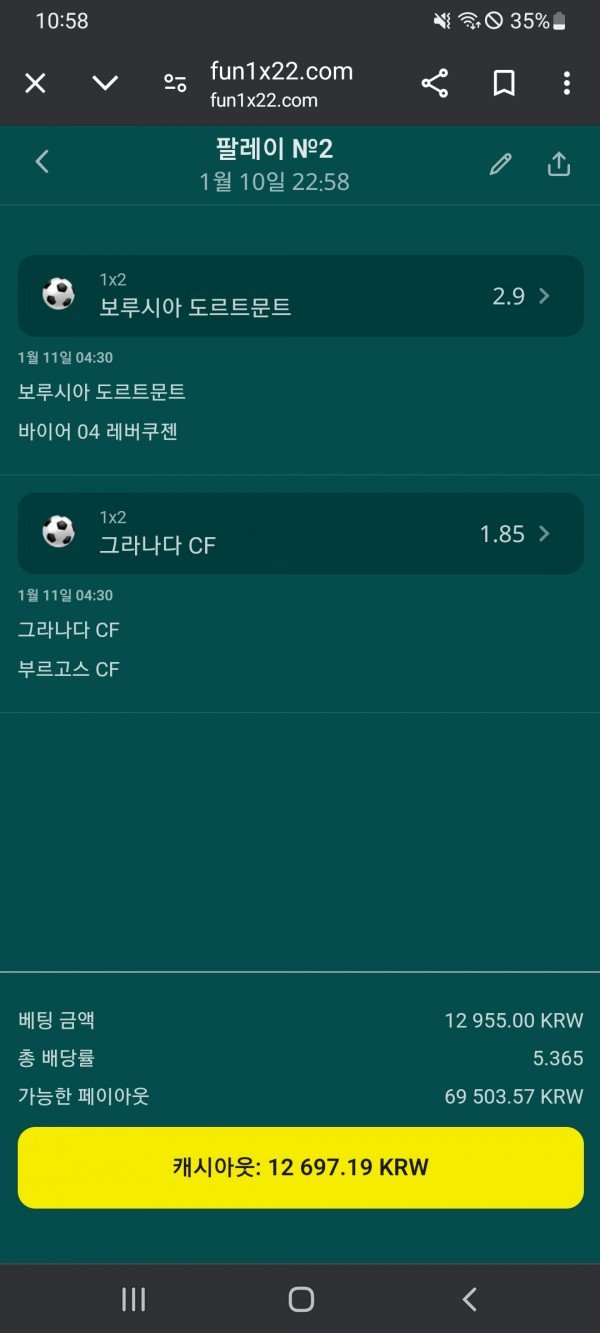Go back from the 팔레이 №2 bet slip
Viewport: 600px width, 1333px height.
tap(42, 162)
